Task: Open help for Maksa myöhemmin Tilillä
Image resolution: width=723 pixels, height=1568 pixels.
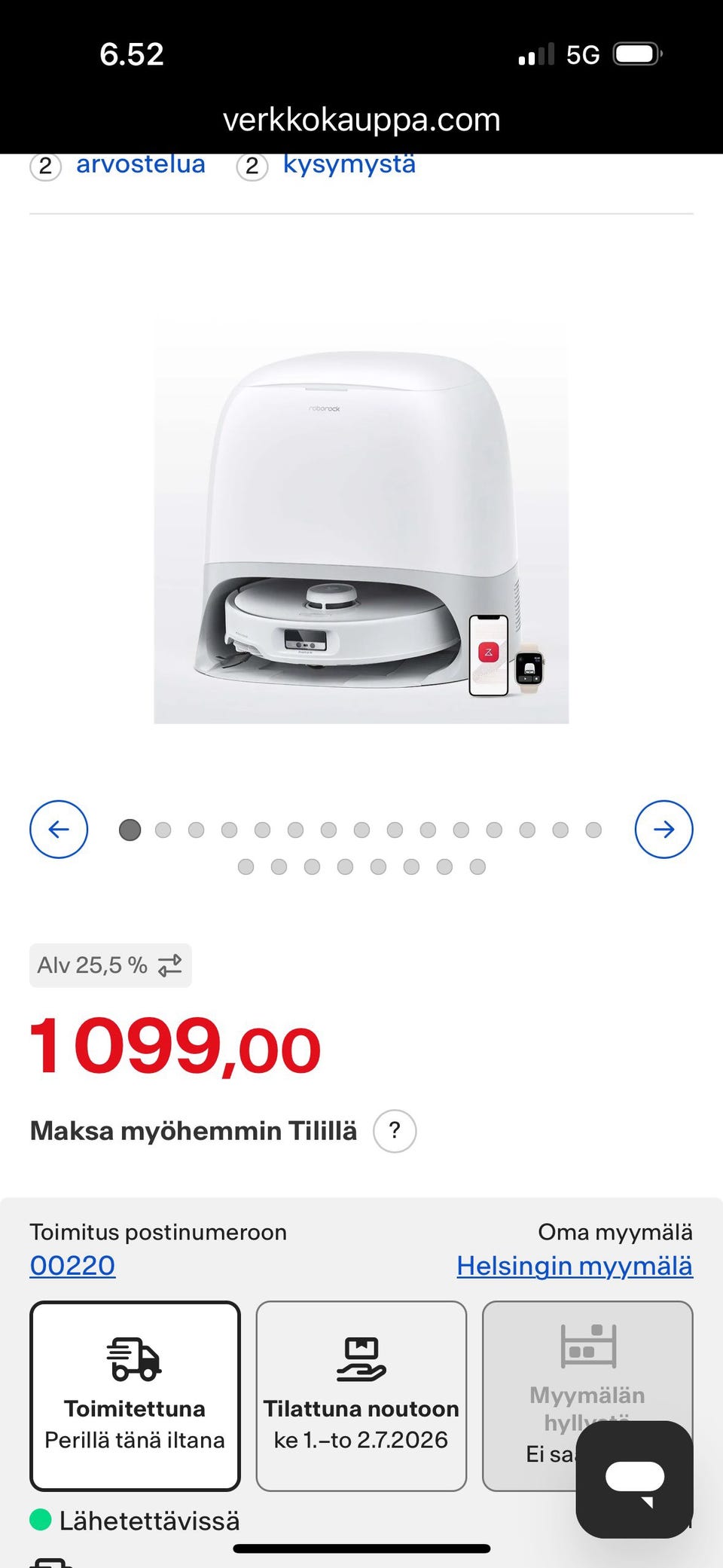Action: point(395,1131)
